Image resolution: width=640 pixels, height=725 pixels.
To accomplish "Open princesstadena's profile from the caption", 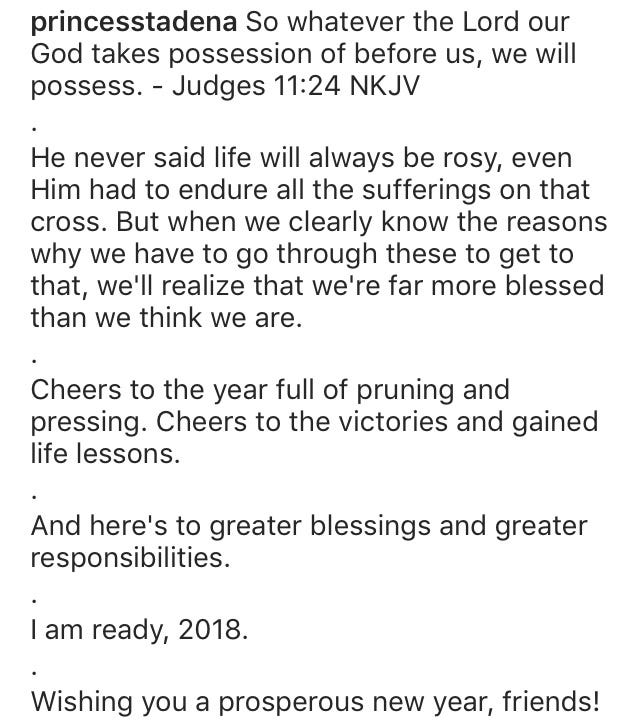I will 135,21.
